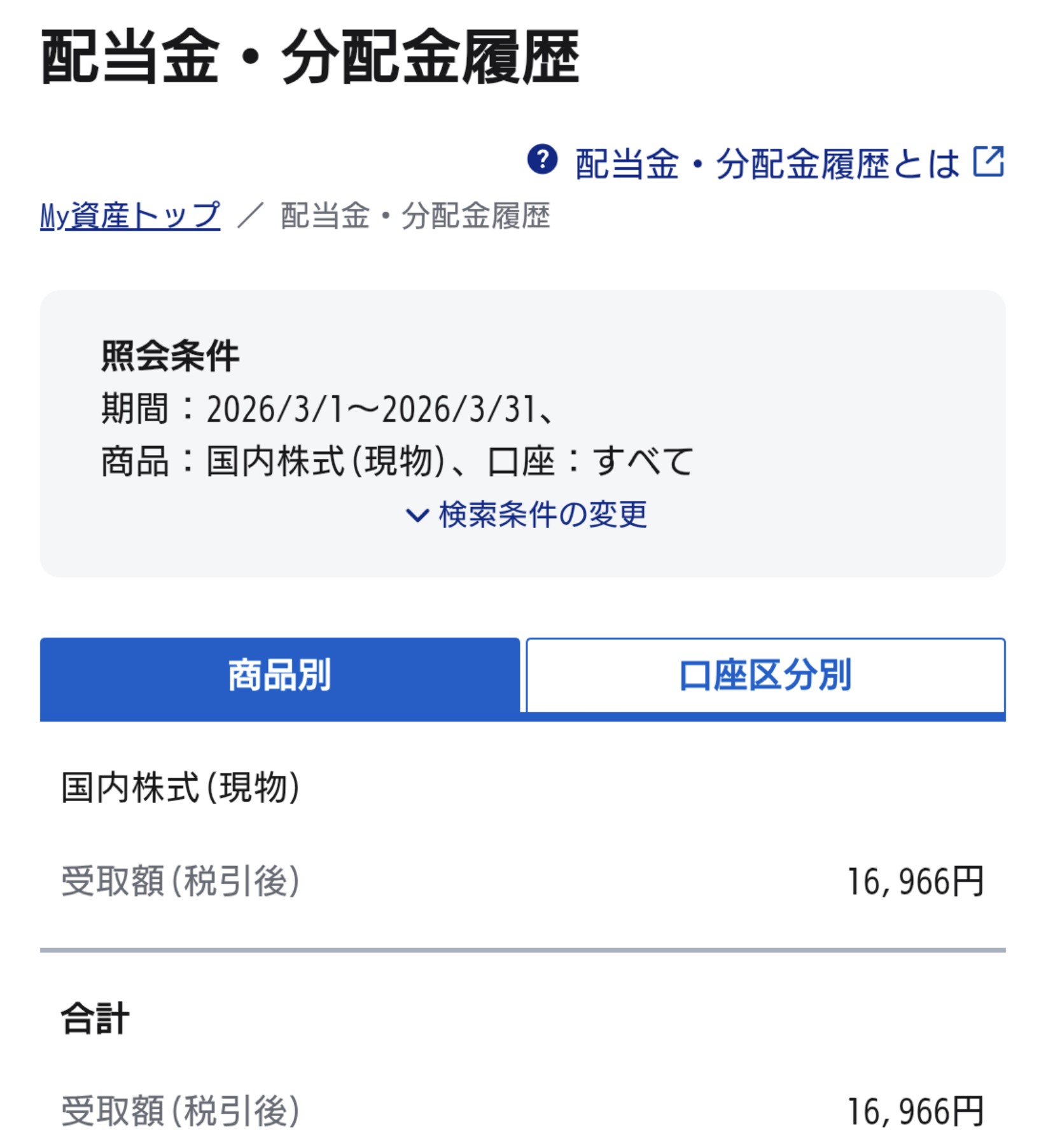Open the 配当金・分配金履歴とは help link

tap(766, 164)
